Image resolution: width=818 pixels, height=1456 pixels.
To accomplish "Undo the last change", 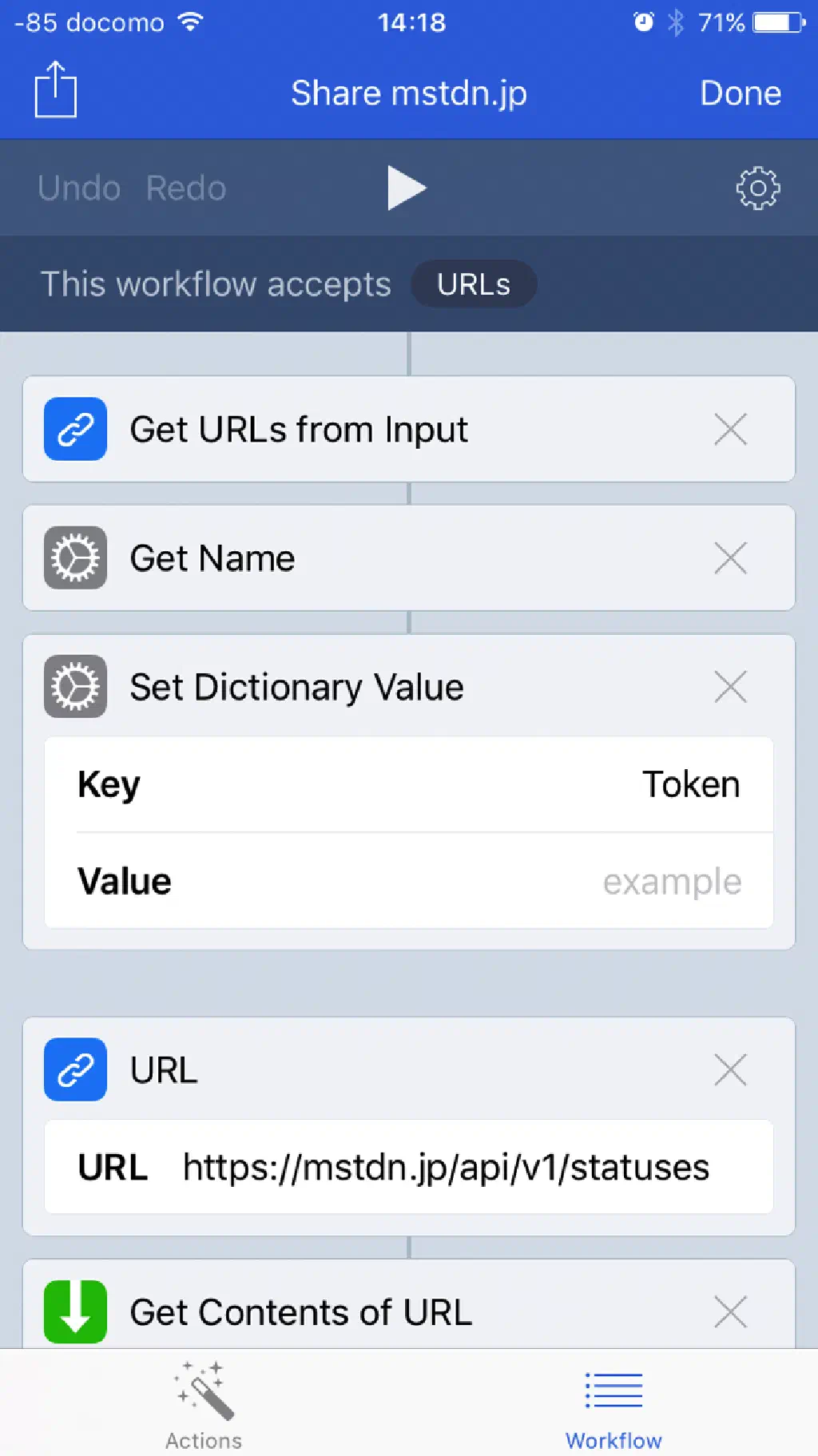I will pos(78,188).
